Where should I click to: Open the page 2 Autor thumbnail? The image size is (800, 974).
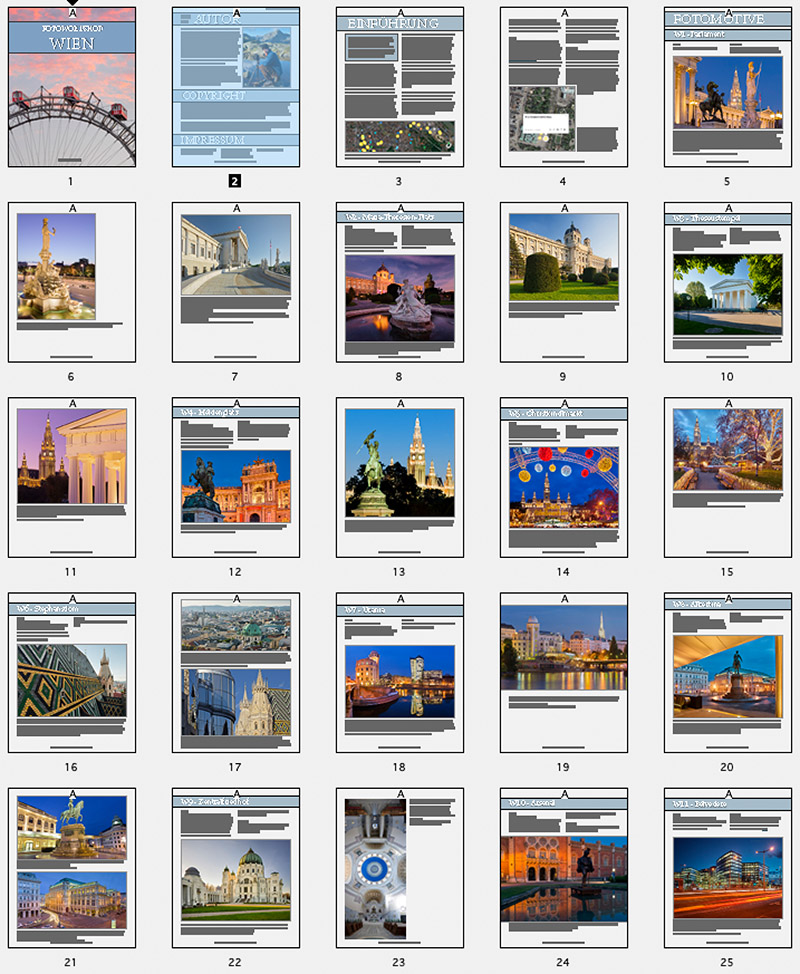click(235, 90)
